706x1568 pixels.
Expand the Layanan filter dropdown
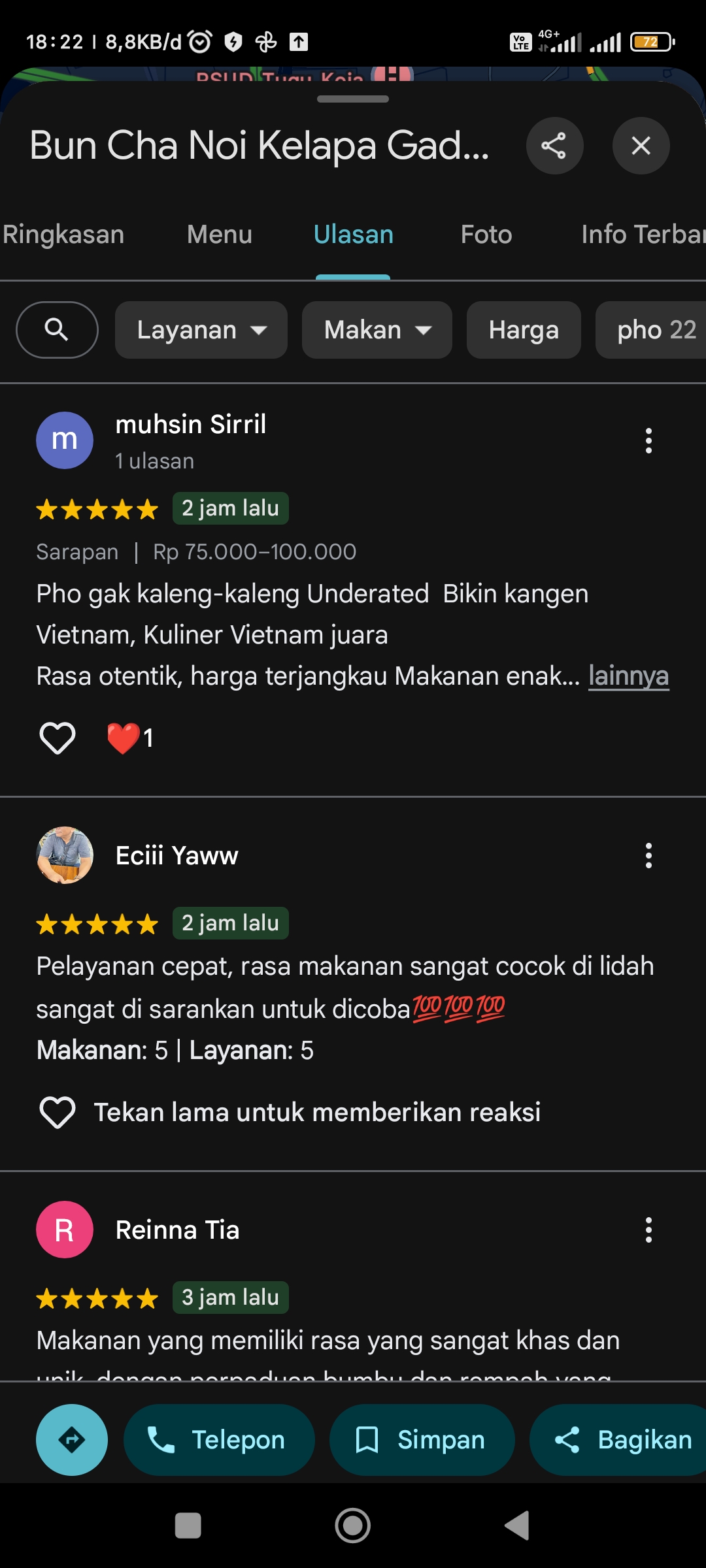(201, 330)
